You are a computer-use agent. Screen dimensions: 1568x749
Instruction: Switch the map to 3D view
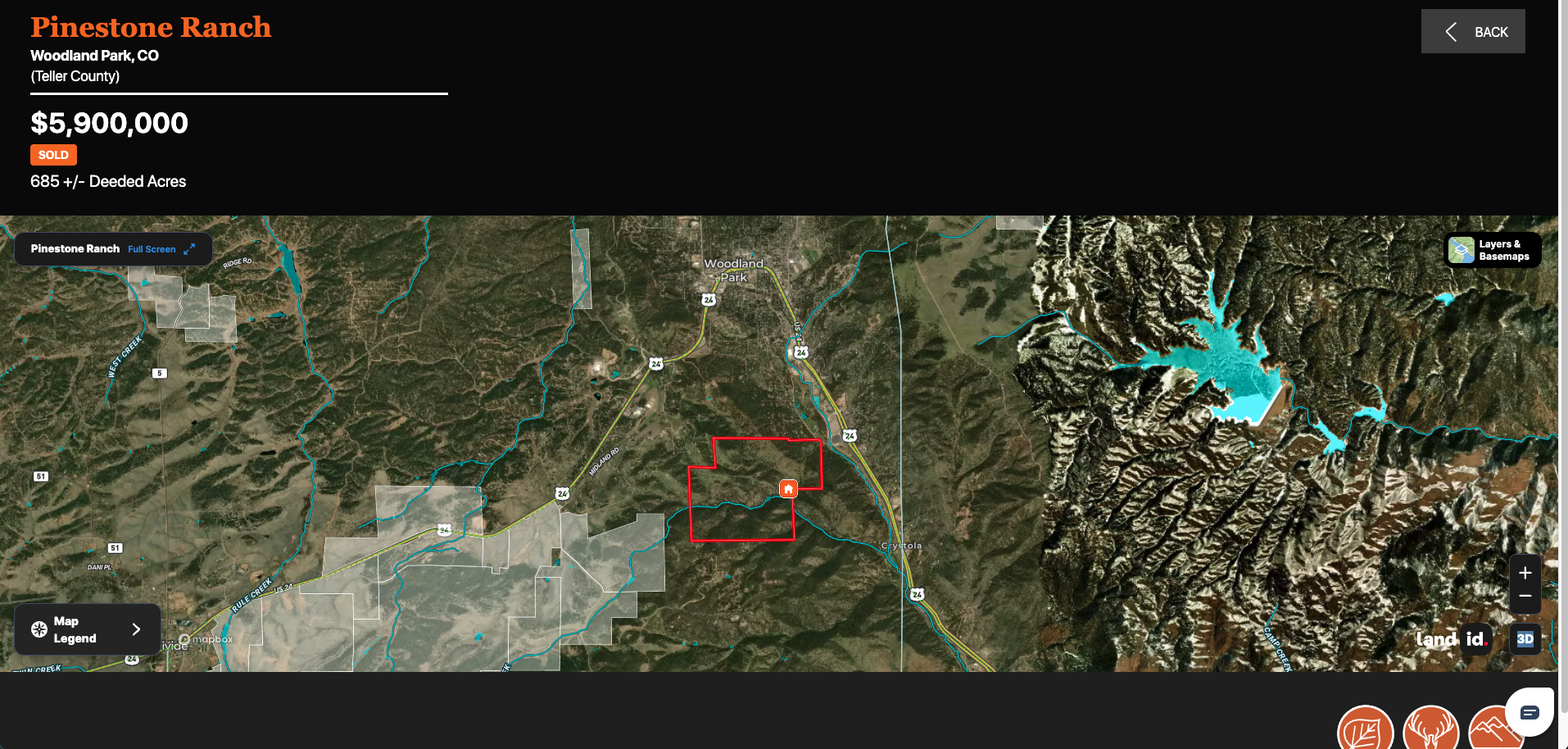point(1525,639)
